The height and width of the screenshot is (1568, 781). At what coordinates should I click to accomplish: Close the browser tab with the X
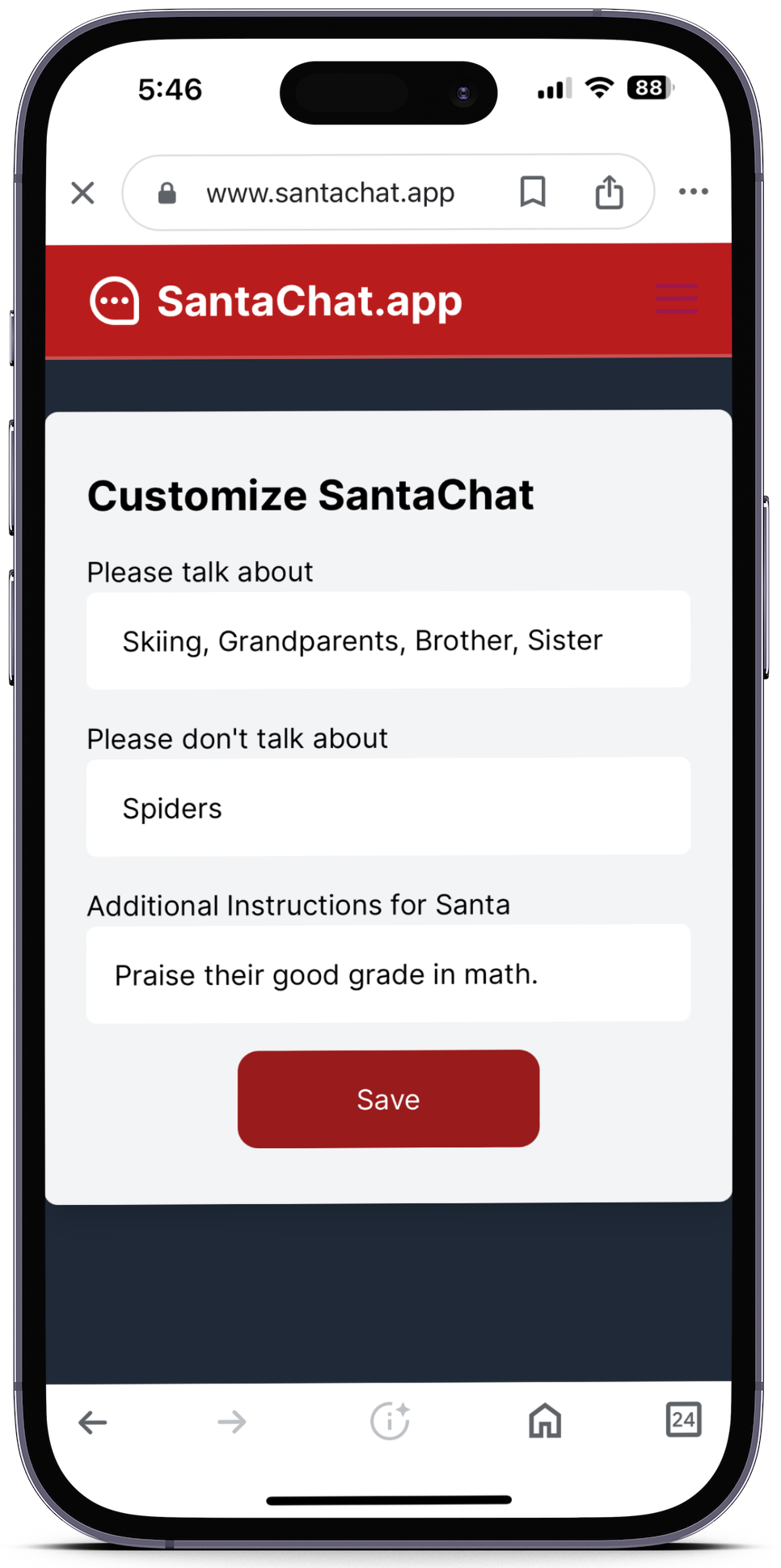pos(82,193)
